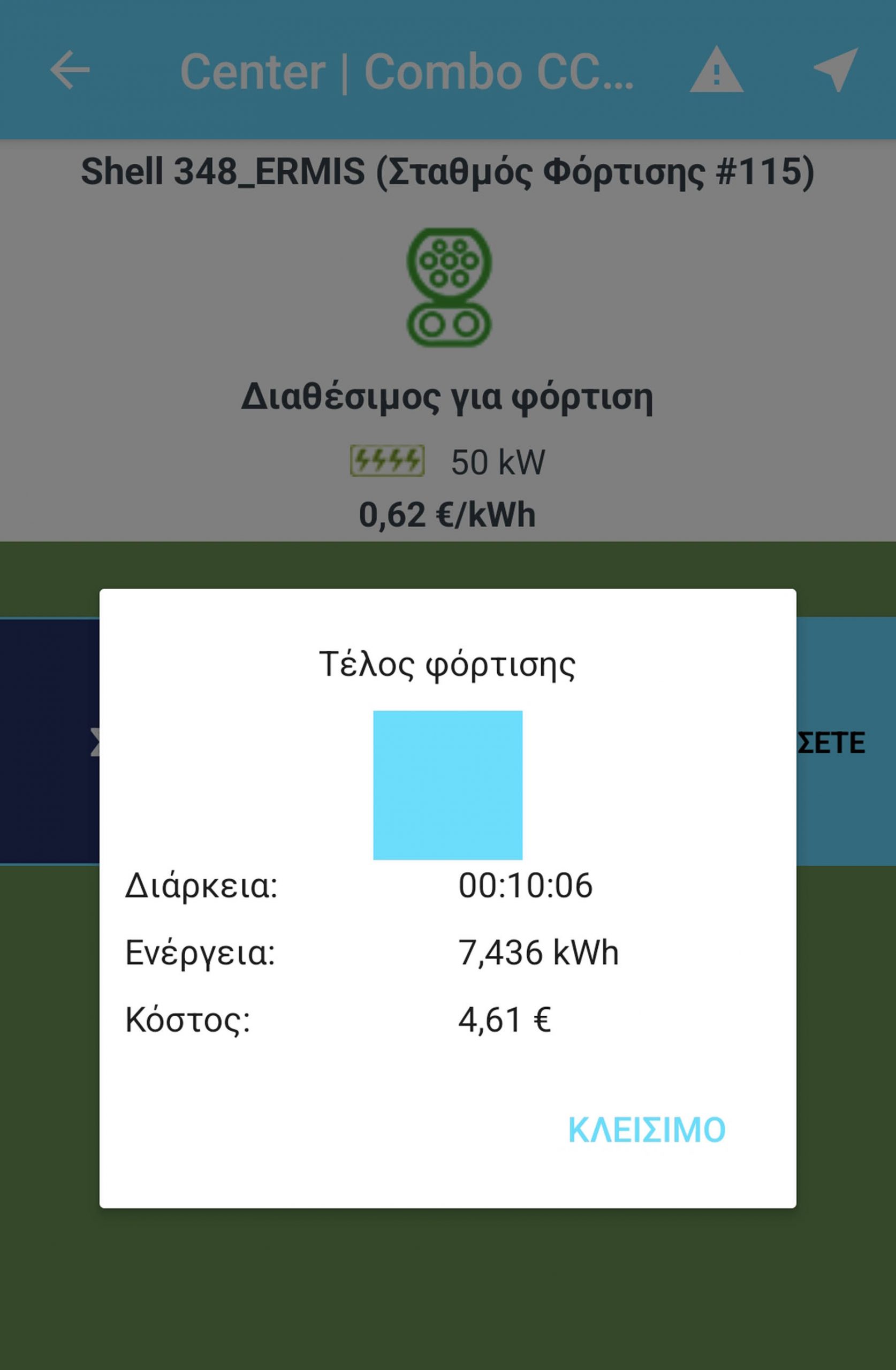Viewport: 896px width, 1370px height.
Task: Go back using the top arrow
Action: 70,70
